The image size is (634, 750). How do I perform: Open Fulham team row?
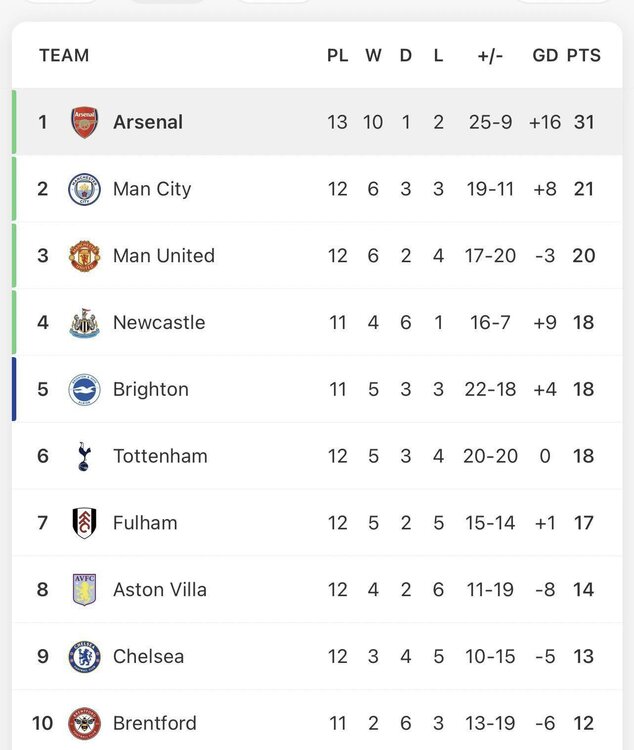tap(145, 523)
